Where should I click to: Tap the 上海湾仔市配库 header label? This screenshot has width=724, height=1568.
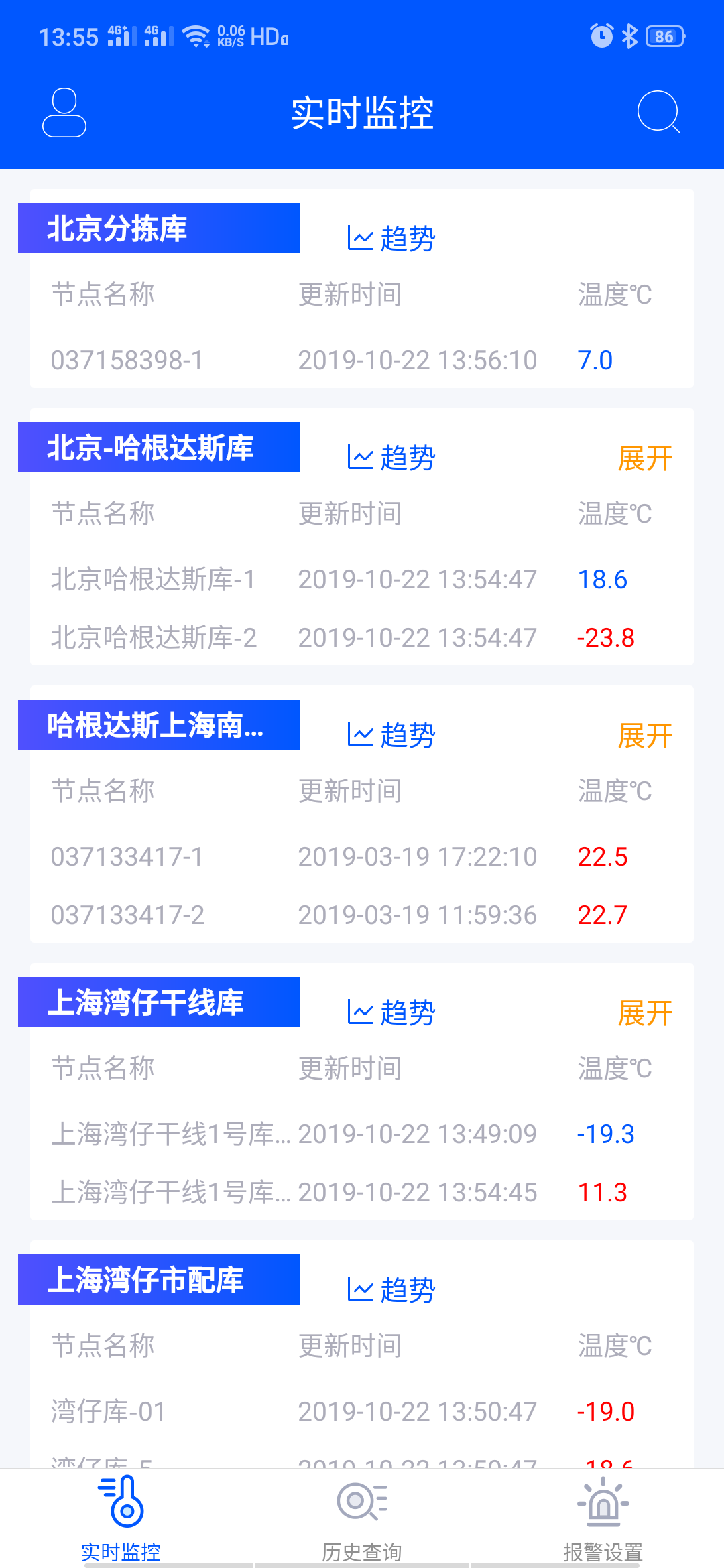click(149, 1279)
